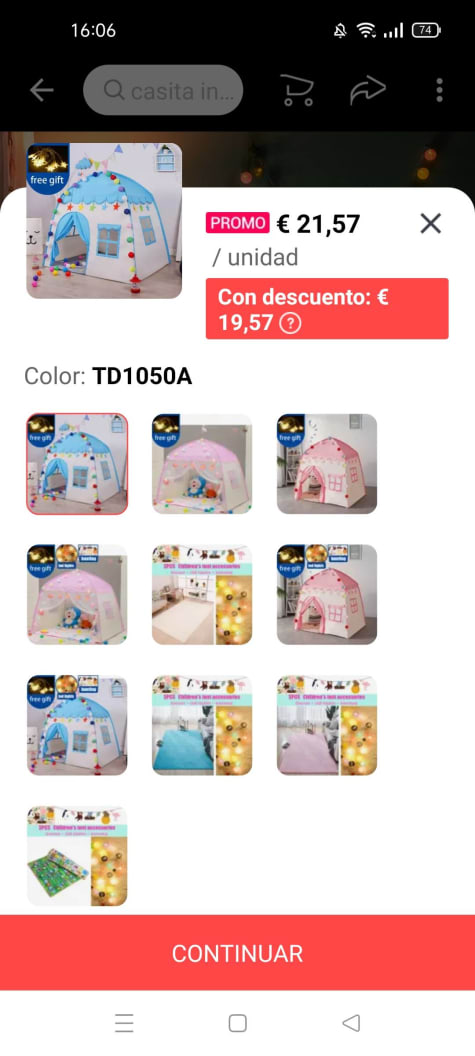Tap the search field showing casita

pyautogui.click(x=163, y=90)
